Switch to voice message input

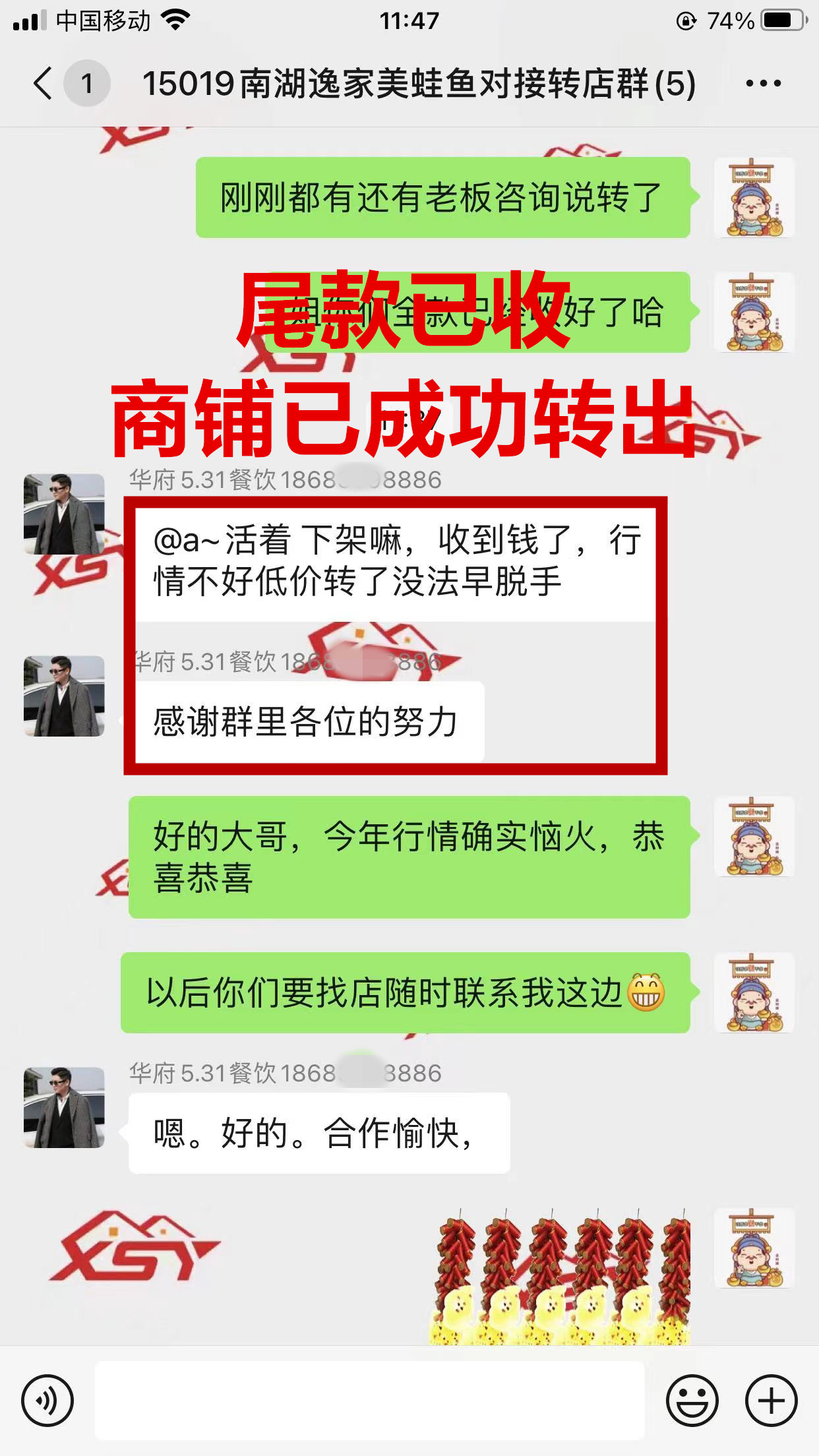click(x=47, y=1401)
